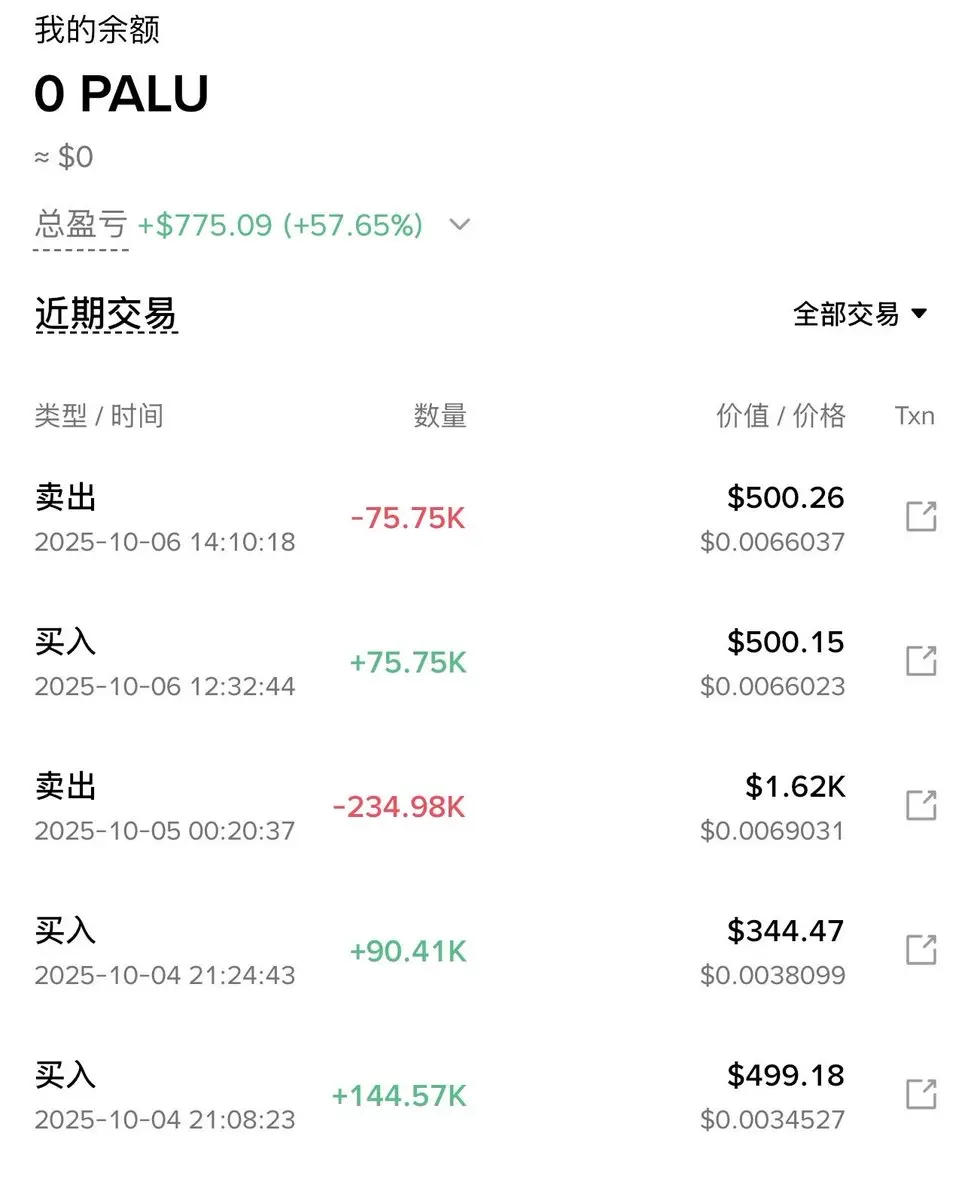
Task: Tap the underlined 近期交易 heading
Action: coord(106,314)
